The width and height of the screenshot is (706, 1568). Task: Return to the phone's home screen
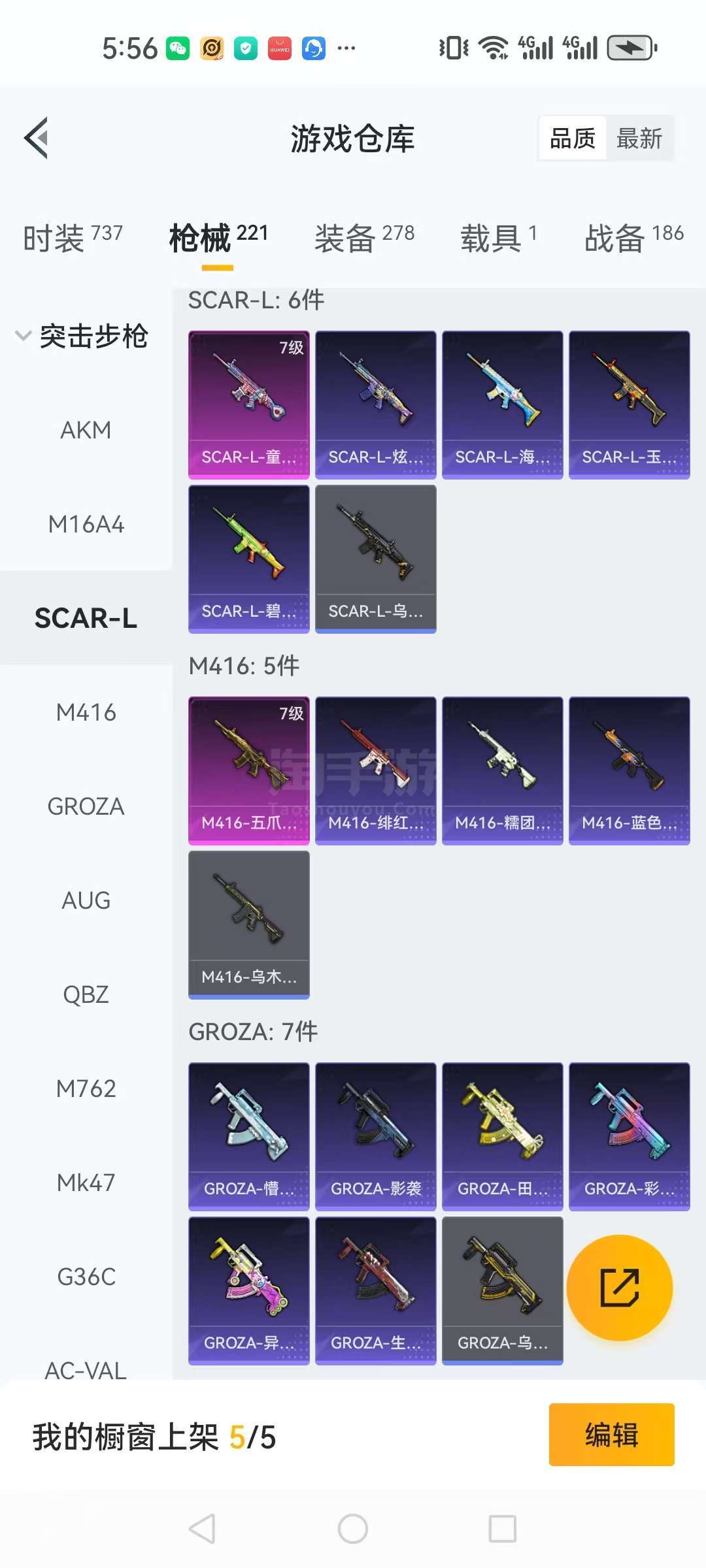click(x=353, y=1529)
